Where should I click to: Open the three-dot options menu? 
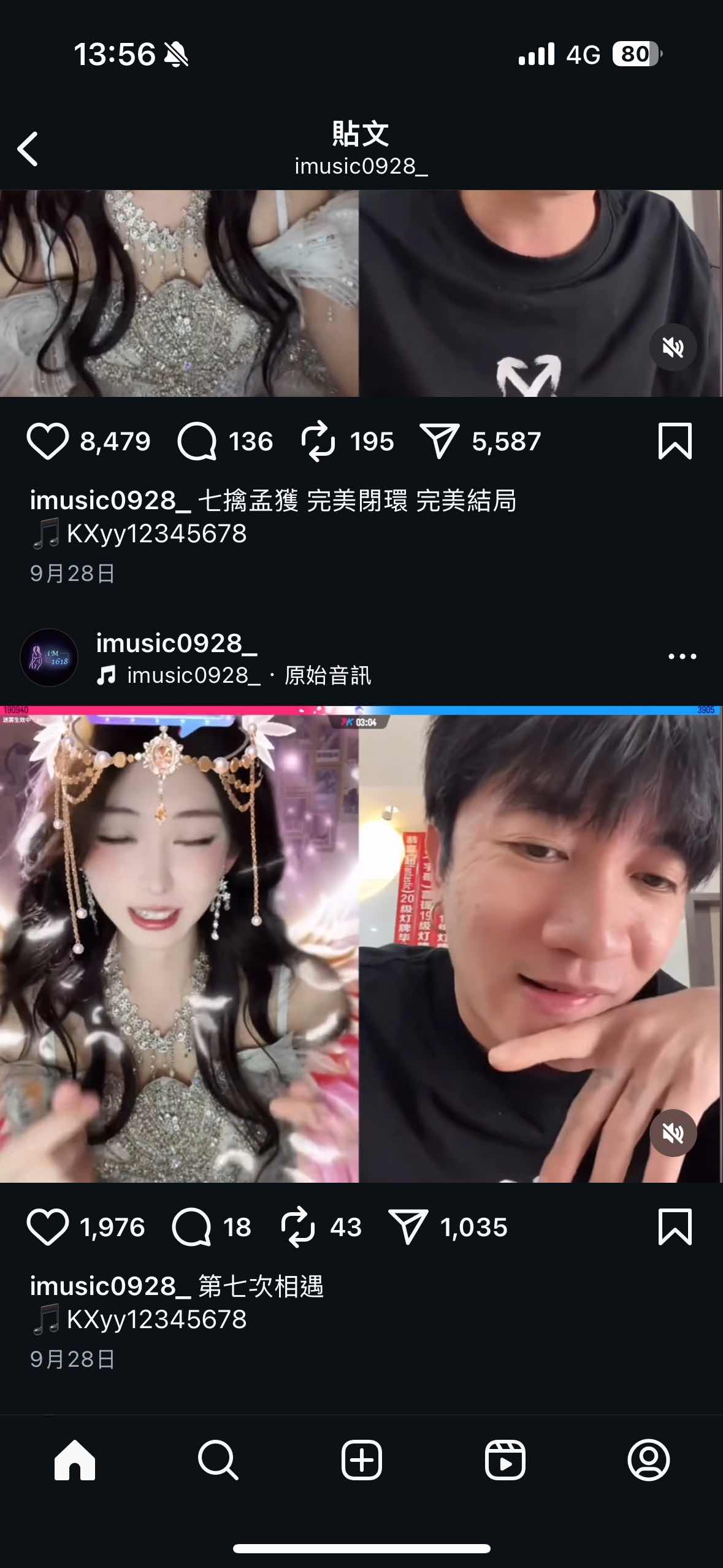click(x=681, y=656)
